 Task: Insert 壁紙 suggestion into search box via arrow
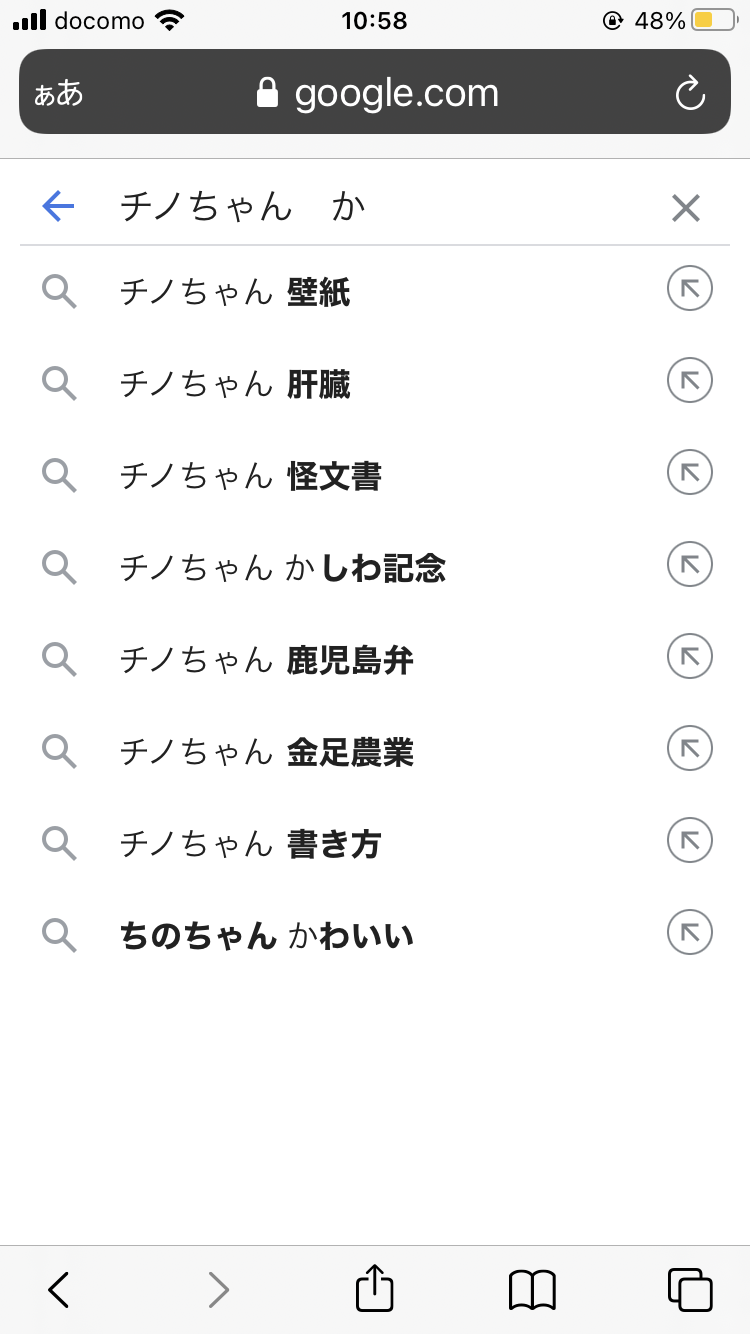690,291
